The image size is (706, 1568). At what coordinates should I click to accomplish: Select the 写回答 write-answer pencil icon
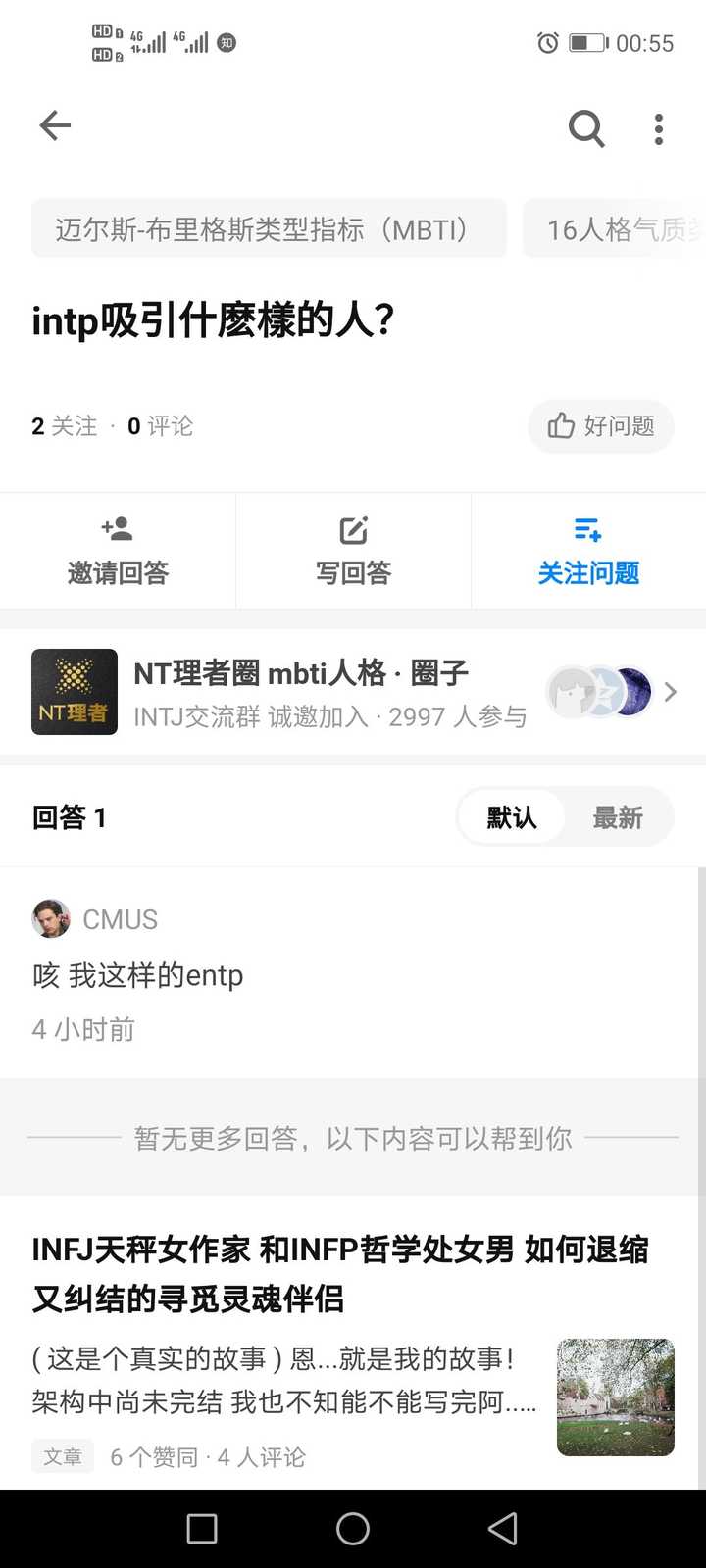[352, 528]
